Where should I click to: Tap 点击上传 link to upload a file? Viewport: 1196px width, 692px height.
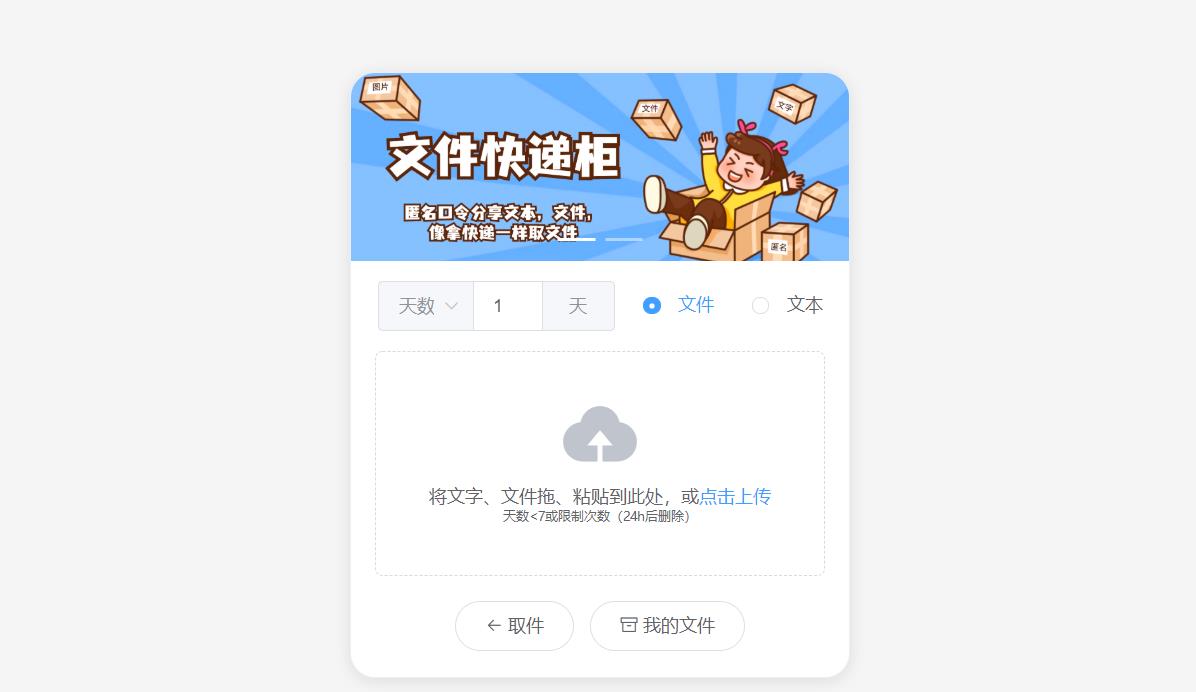pos(735,497)
